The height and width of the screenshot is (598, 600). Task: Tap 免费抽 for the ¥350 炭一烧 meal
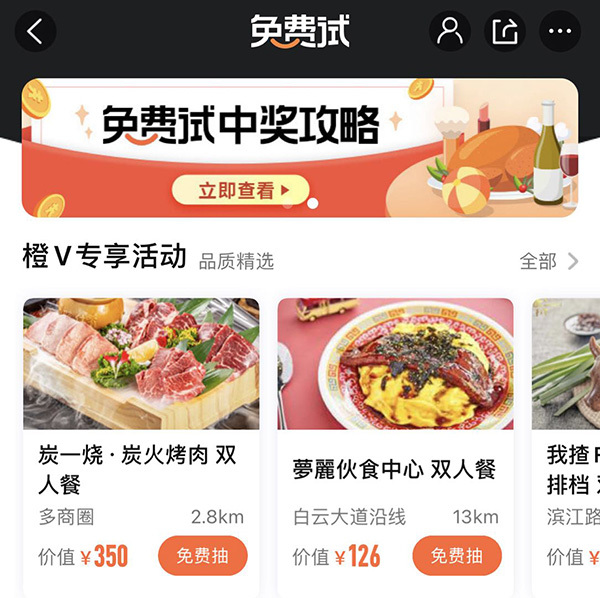202,556
